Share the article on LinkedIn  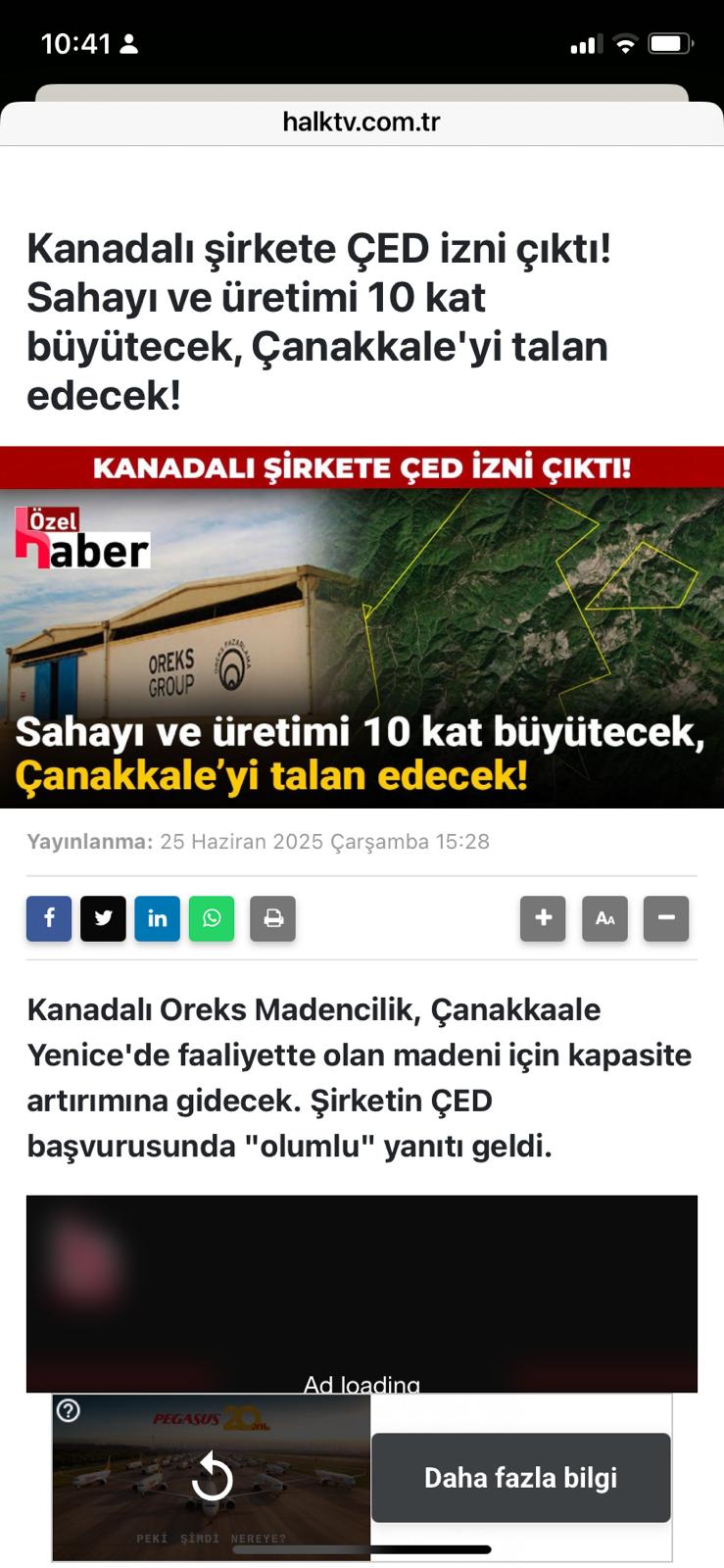158,919
